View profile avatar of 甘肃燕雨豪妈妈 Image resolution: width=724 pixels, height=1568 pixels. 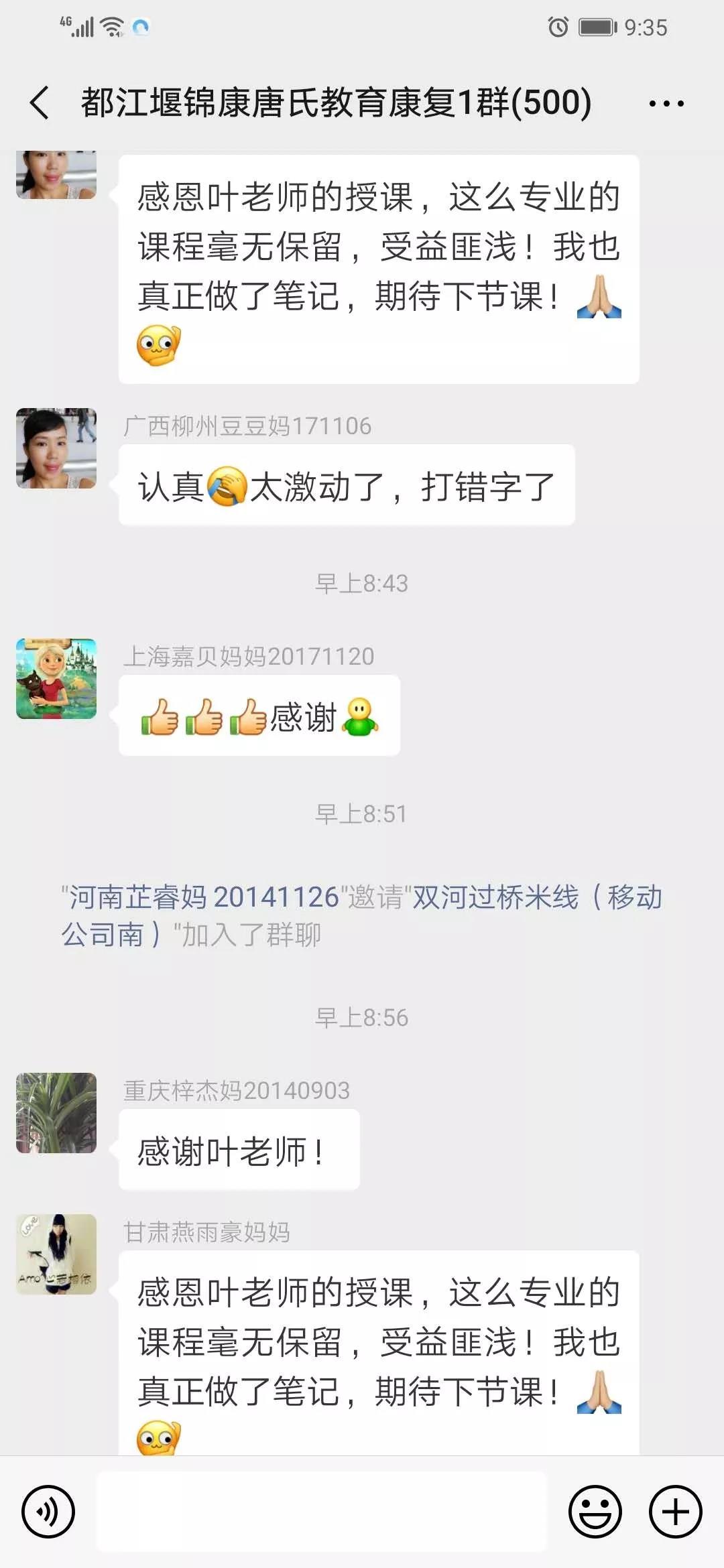tap(56, 1254)
